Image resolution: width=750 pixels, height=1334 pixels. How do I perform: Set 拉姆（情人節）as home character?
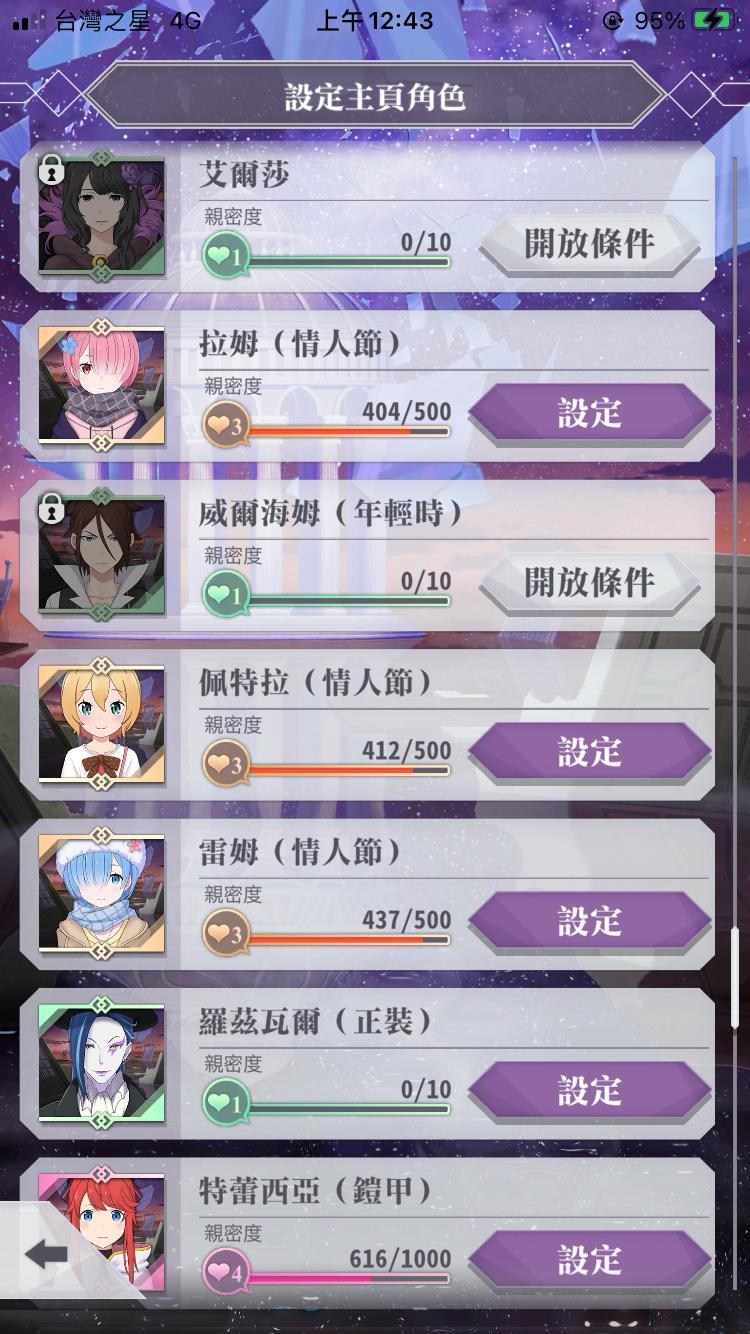(x=589, y=413)
